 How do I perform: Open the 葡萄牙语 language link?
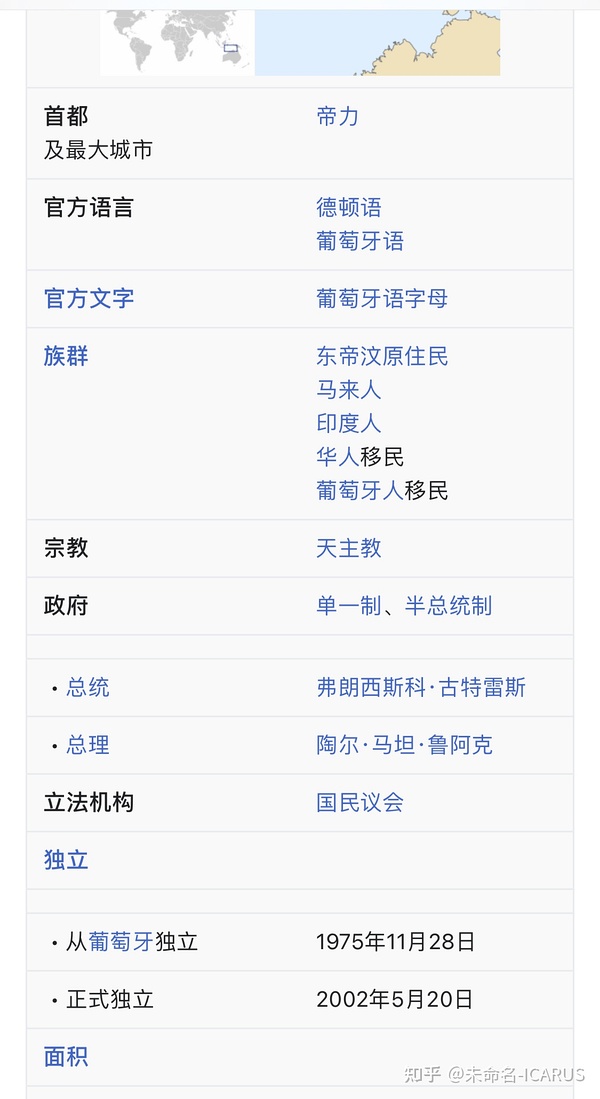pyautogui.click(x=360, y=241)
